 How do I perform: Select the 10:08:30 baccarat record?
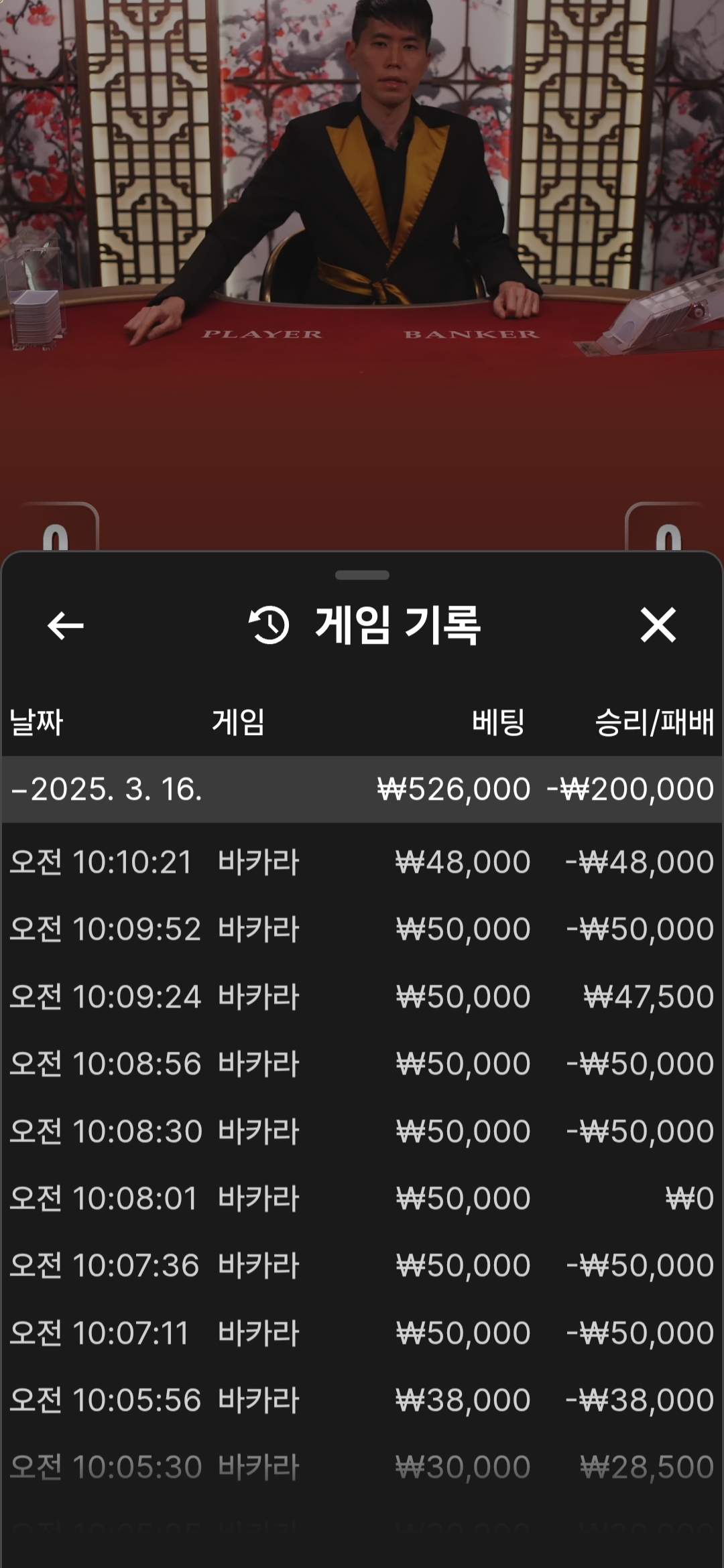[x=362, y=1132]
